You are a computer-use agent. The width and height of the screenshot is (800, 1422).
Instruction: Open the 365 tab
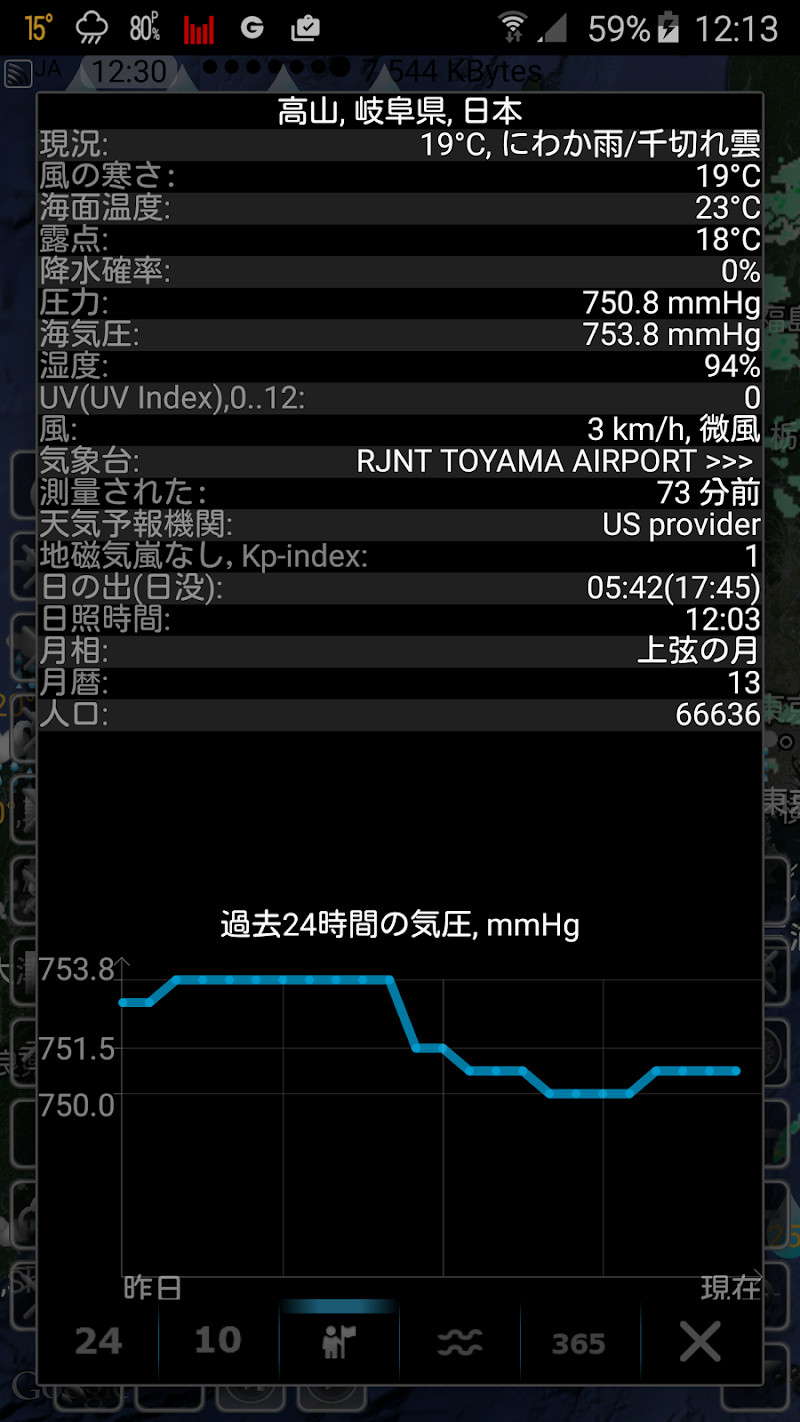pos(579,1342)
